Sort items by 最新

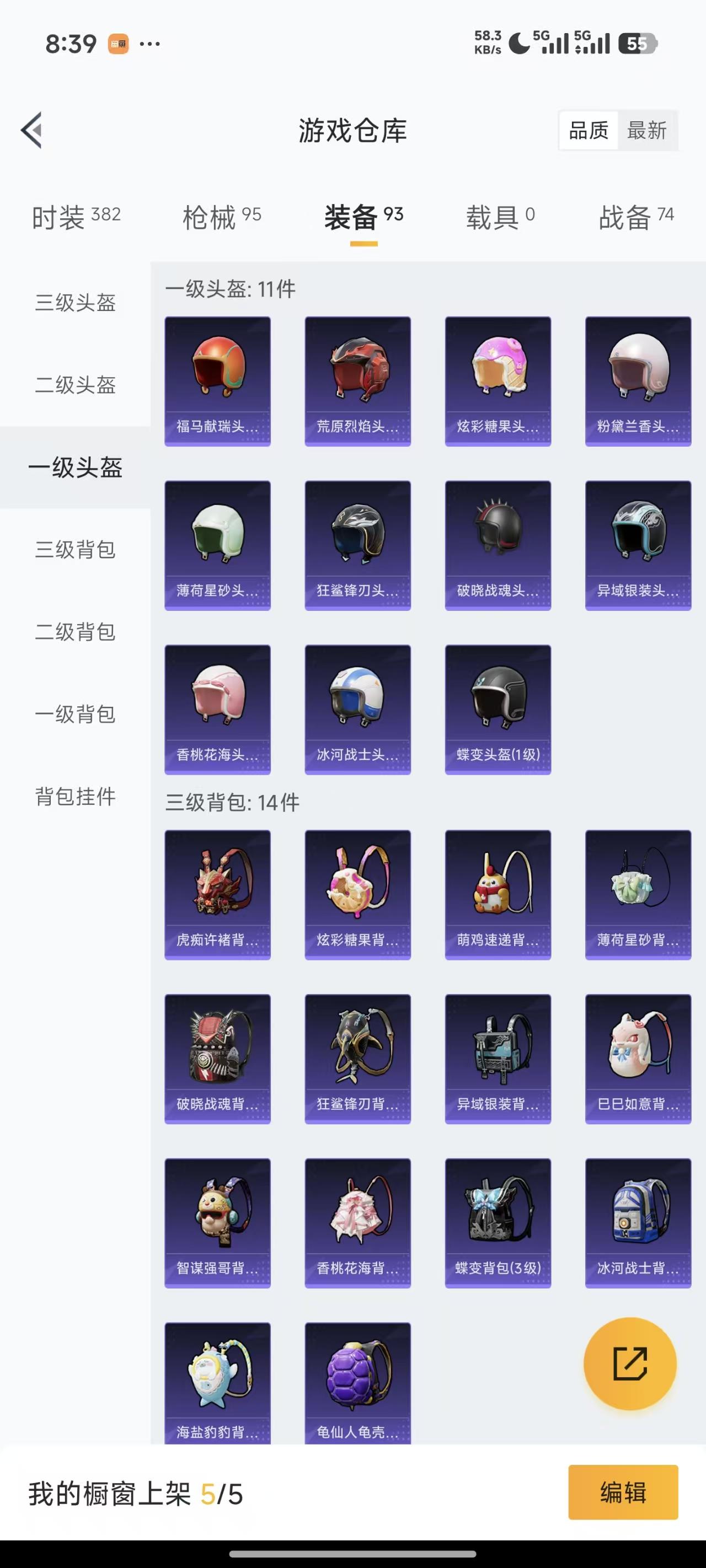[646, 130]
